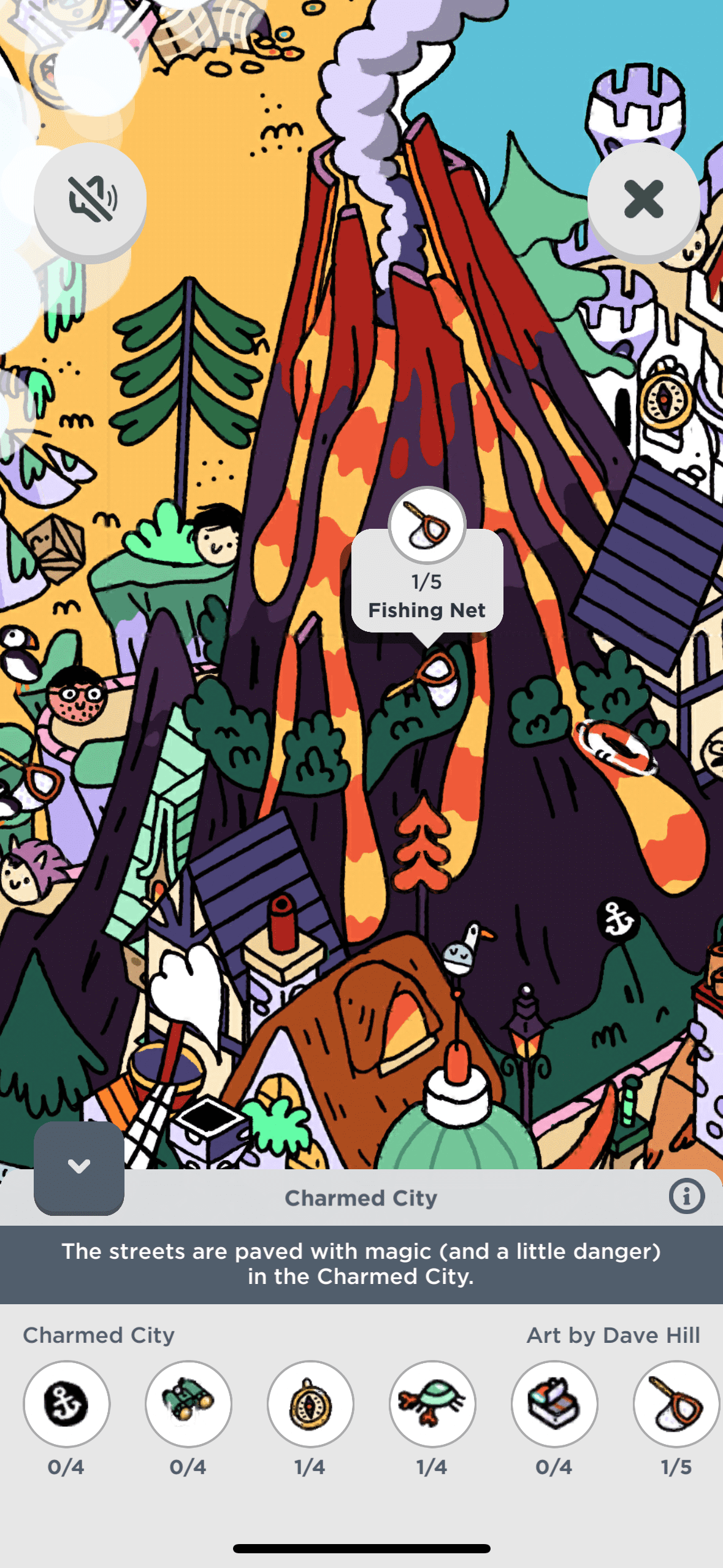Select the compass item in the tracker

[x=310, y=1404]
